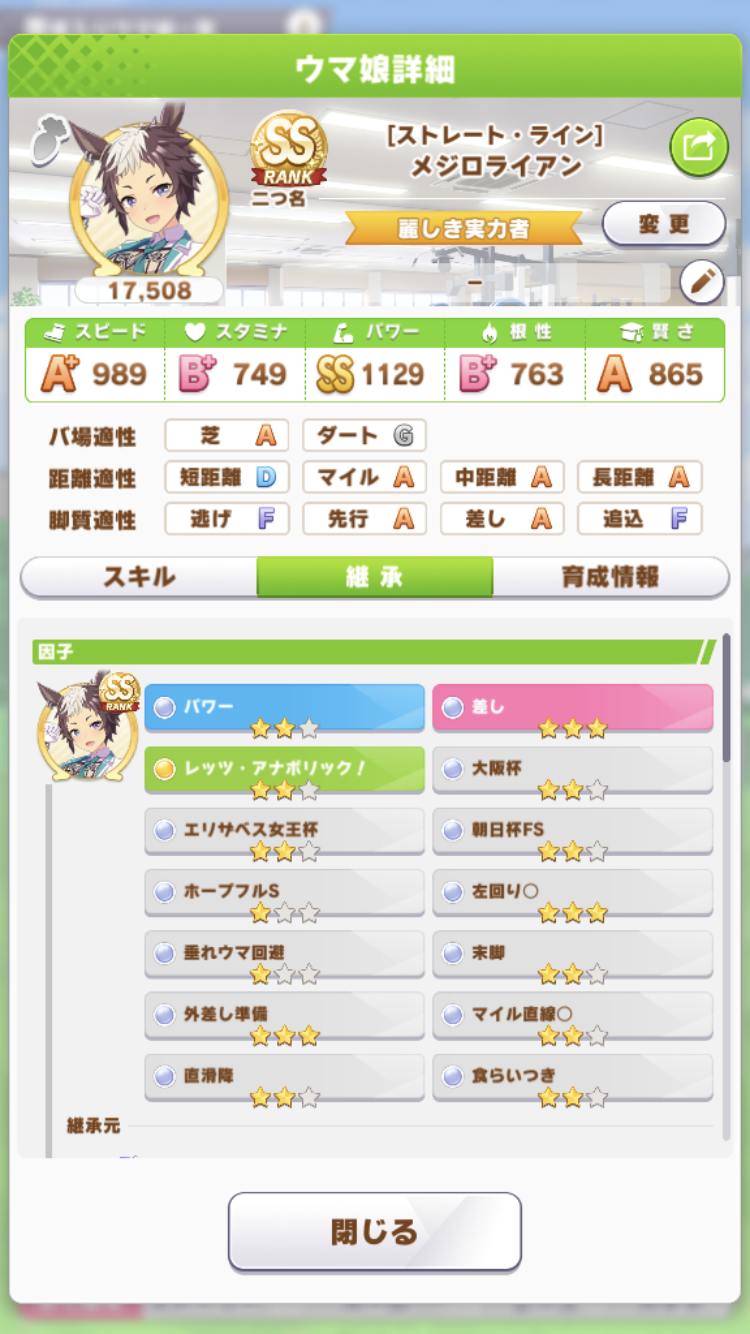Open the 朝日杯FS factor info

(x=572, y=831)
